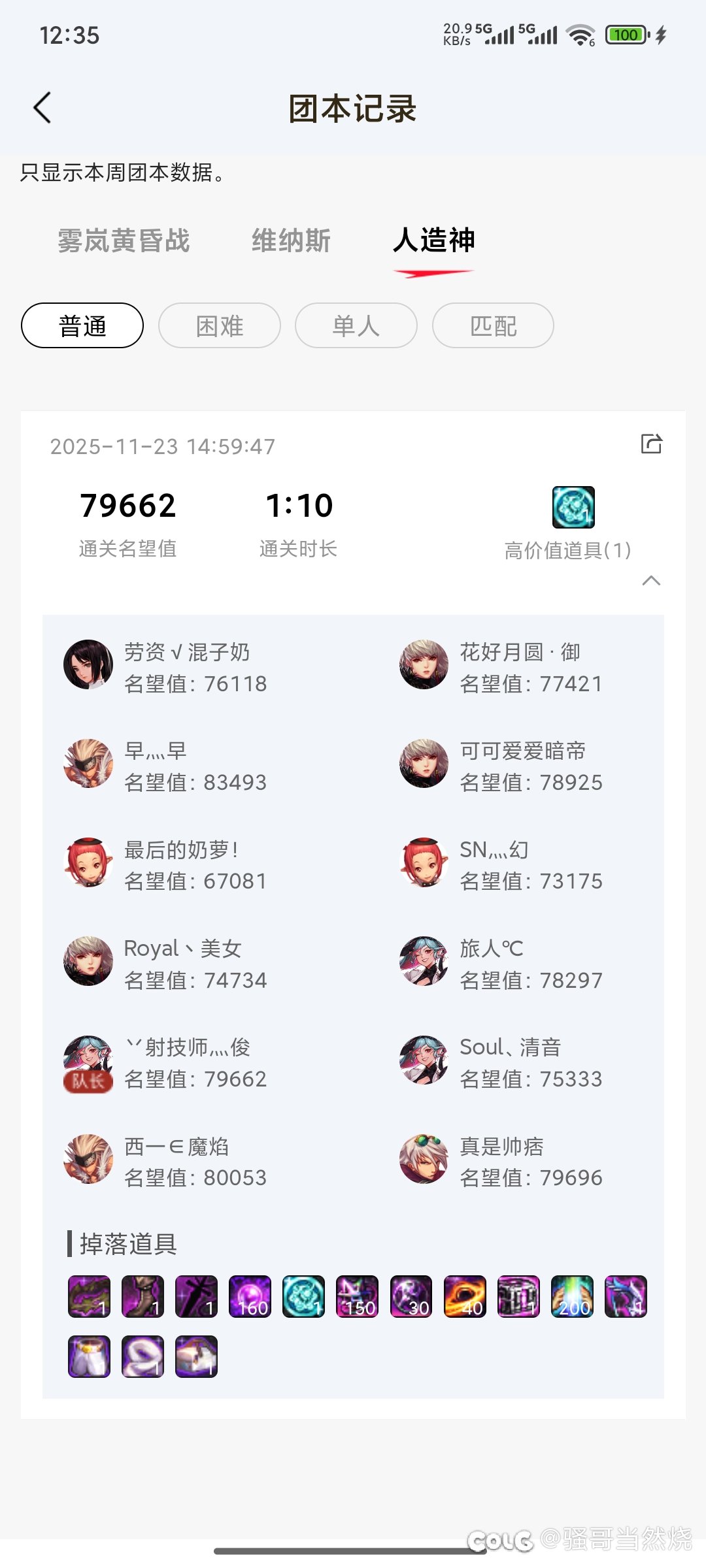Show 匹配 mode records
The image size is (706, 1568).
(x=493, y=325)
